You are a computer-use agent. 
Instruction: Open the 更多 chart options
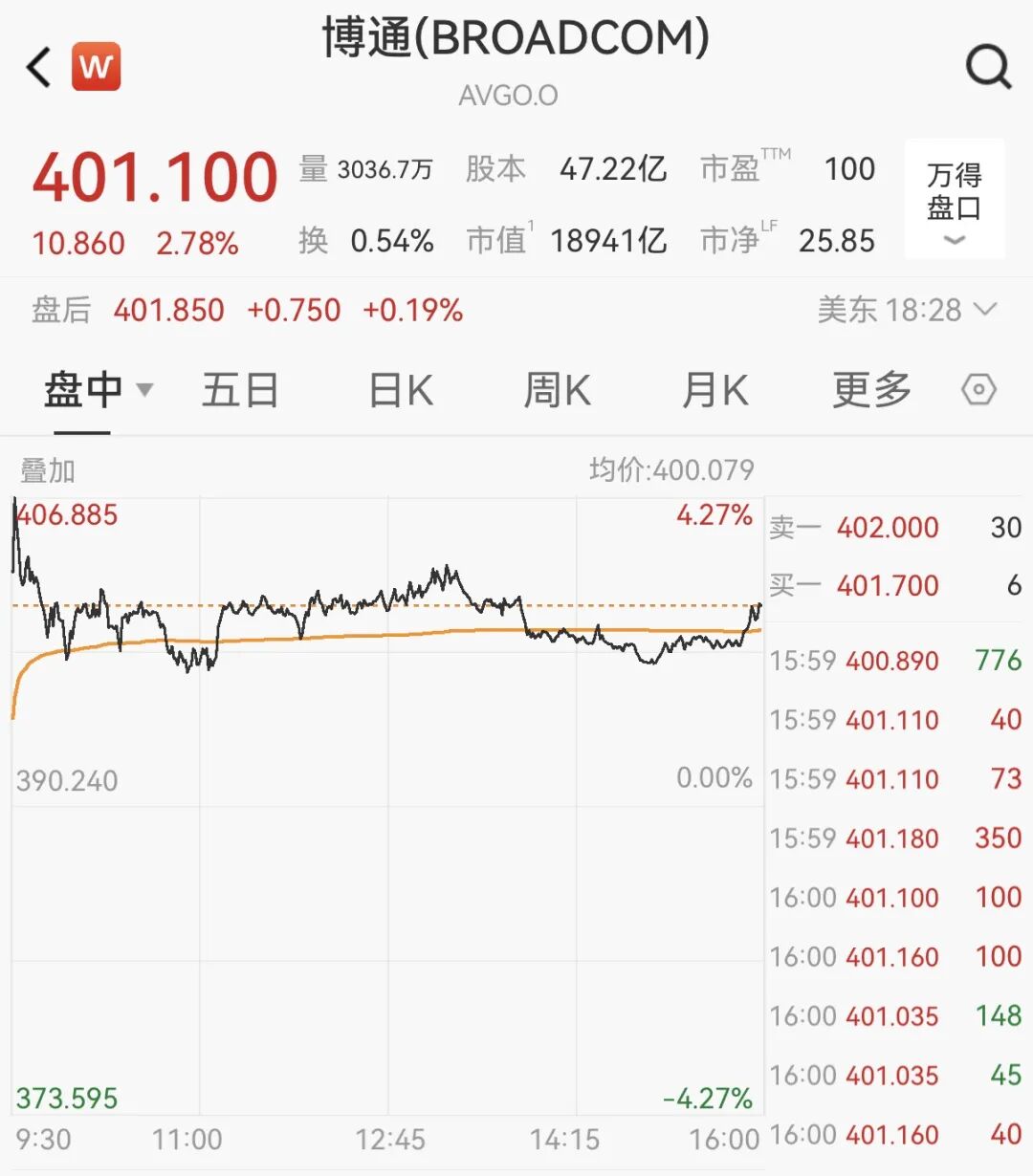(870, 390)
